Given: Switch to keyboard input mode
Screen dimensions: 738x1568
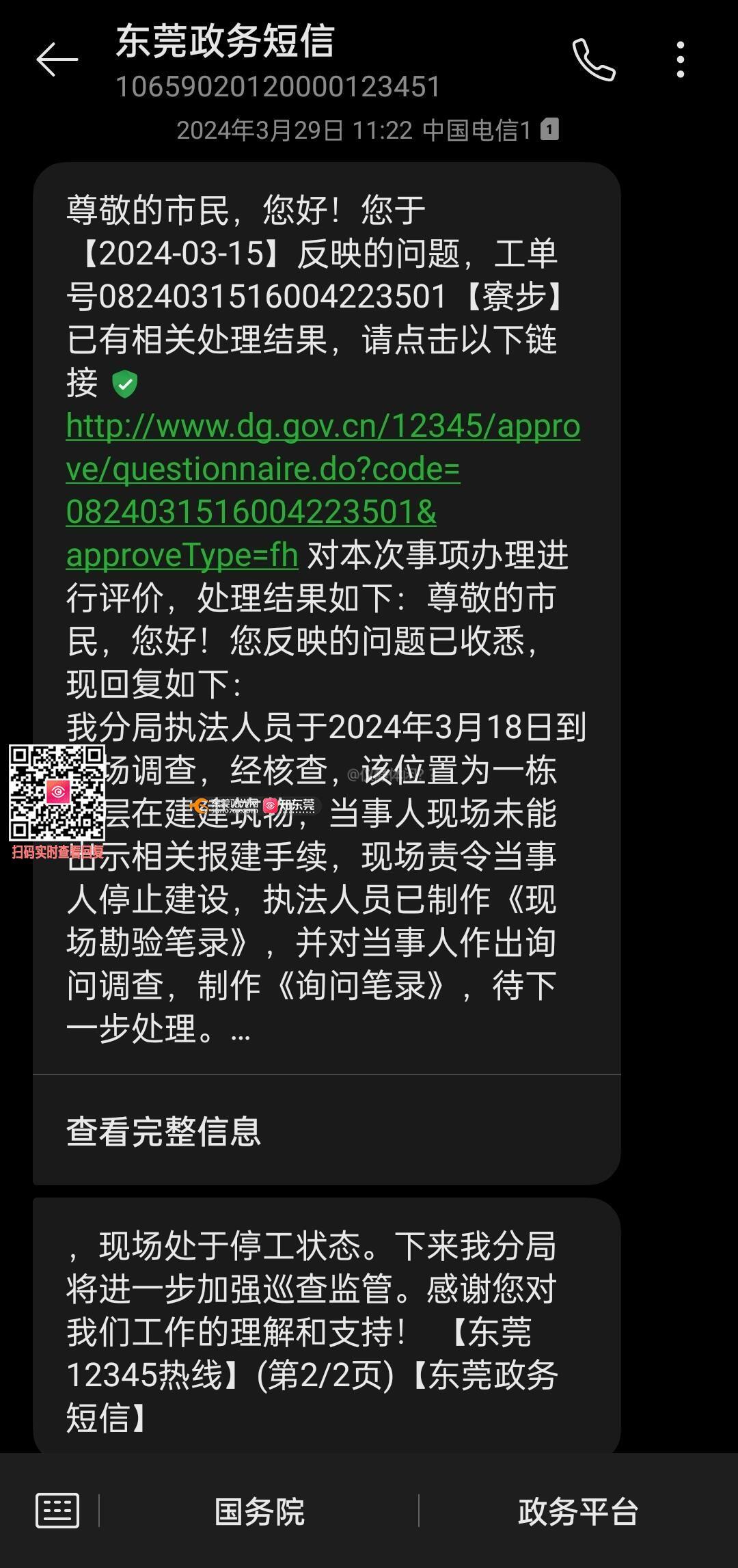Looking at the screenshot, I should 57,1511.
